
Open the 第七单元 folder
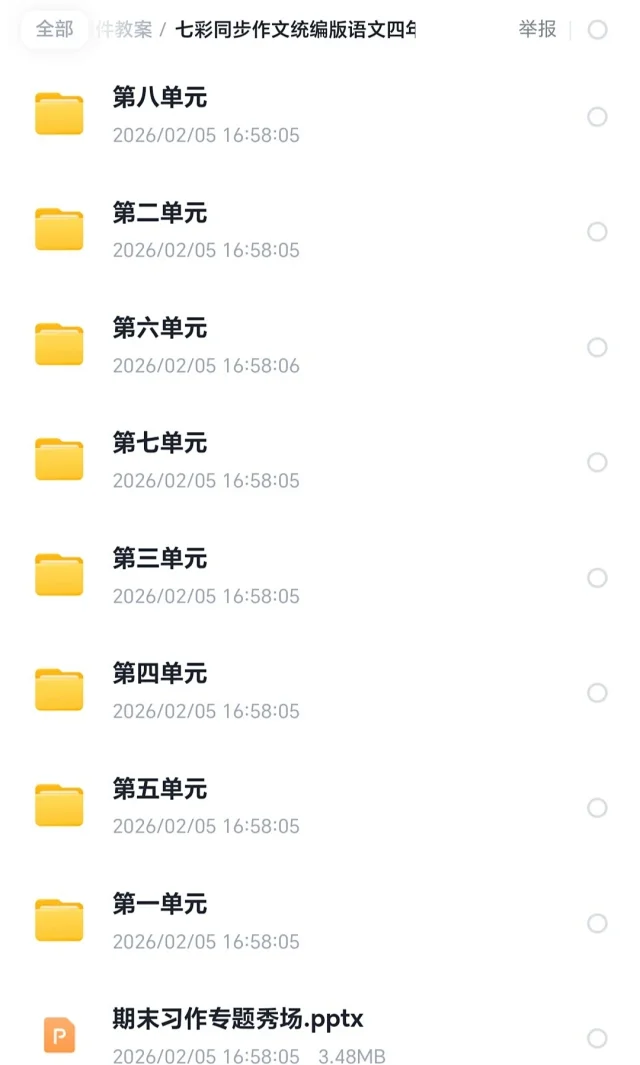click(x=160, y=443)
